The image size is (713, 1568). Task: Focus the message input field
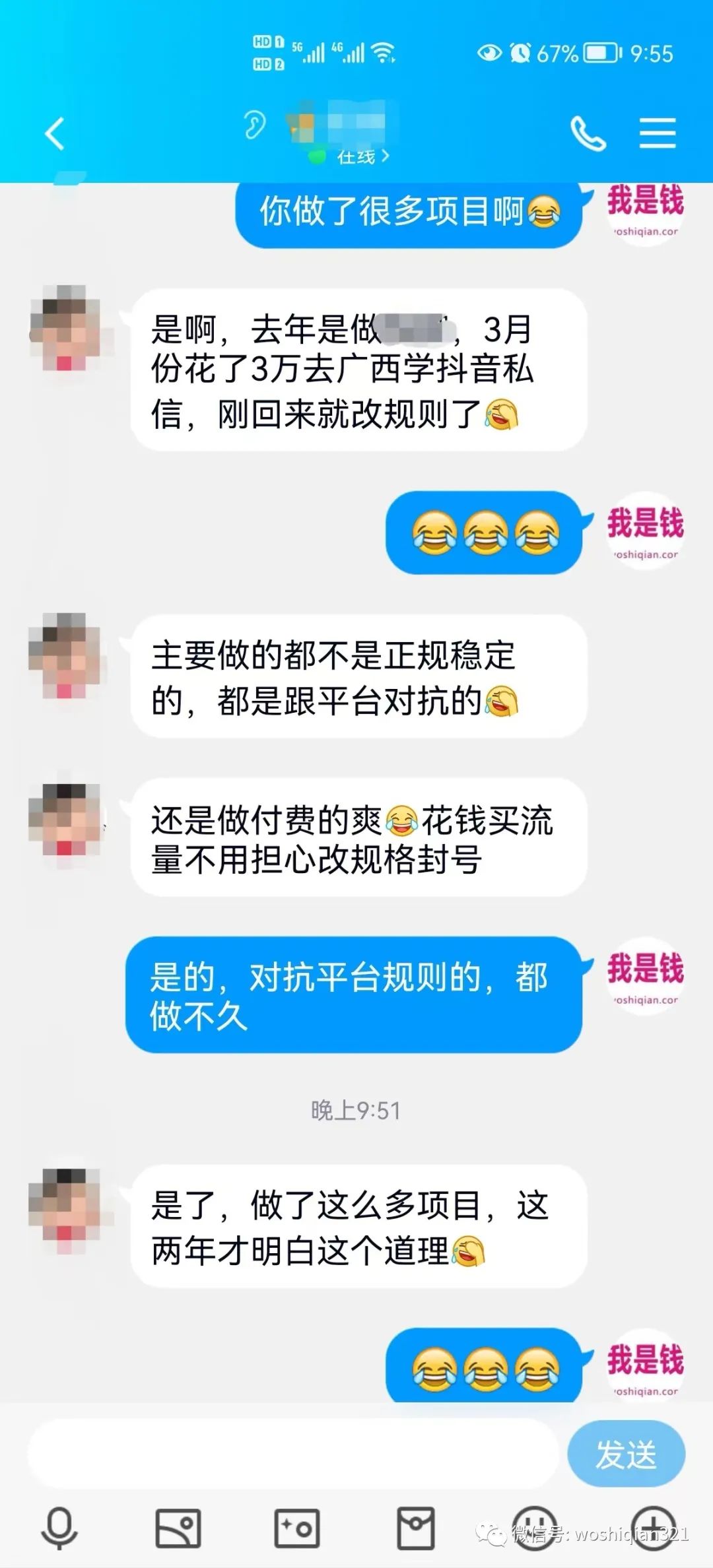pyautogui.click(x=294, y=1453)
